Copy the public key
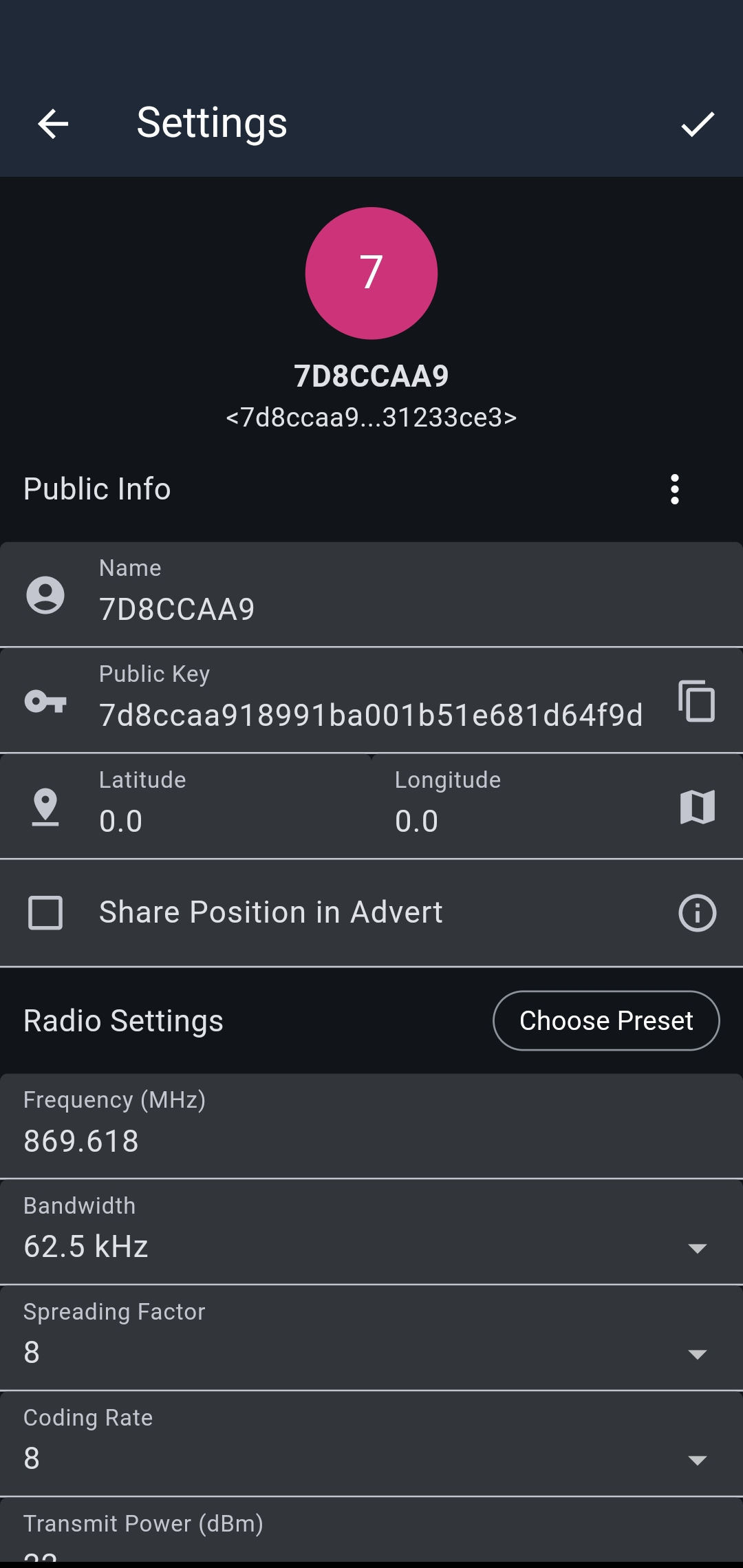This screenshot has width=743, height=1568. click(x=697, y=701)
